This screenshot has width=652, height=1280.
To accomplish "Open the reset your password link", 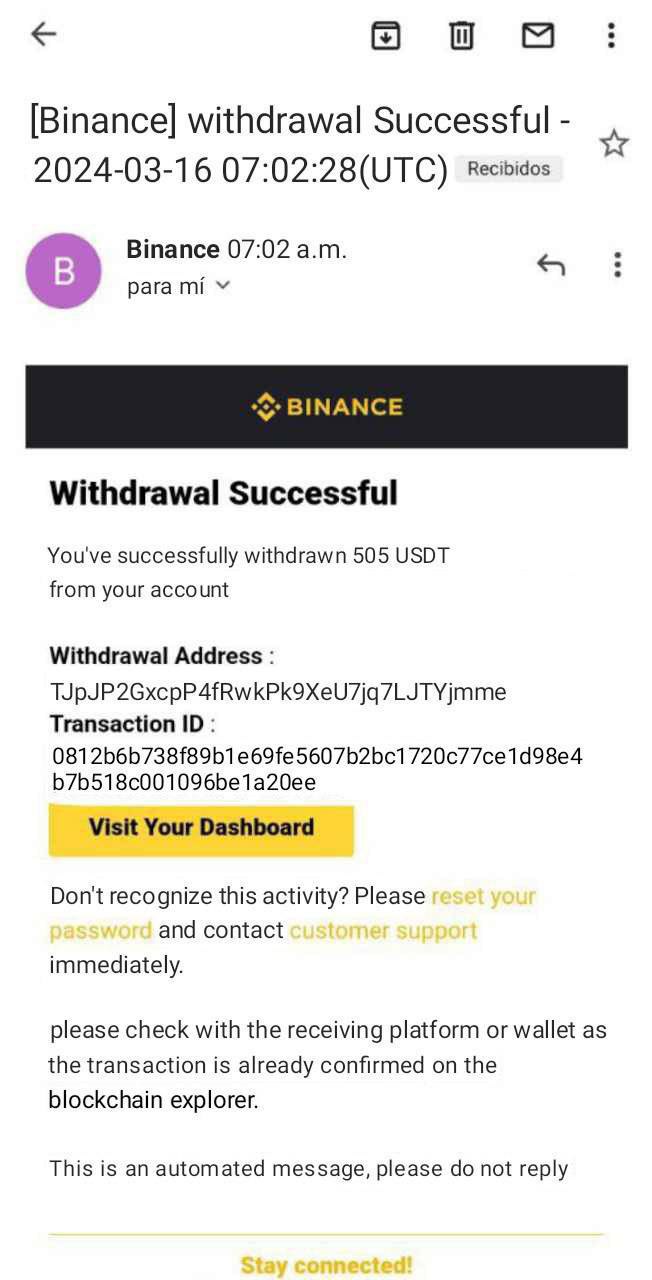I will tap(293, 913).
